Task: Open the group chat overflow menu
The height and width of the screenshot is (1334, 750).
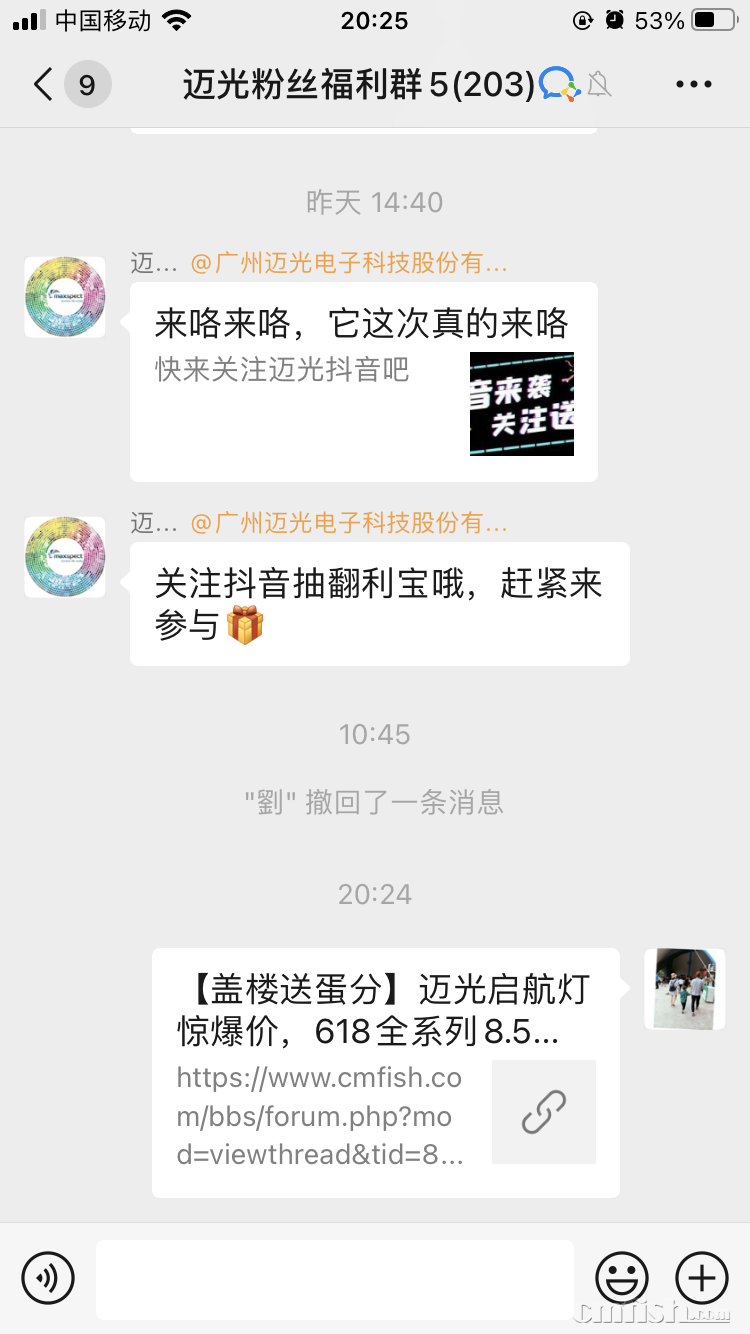Action: (x=693, y=85)
